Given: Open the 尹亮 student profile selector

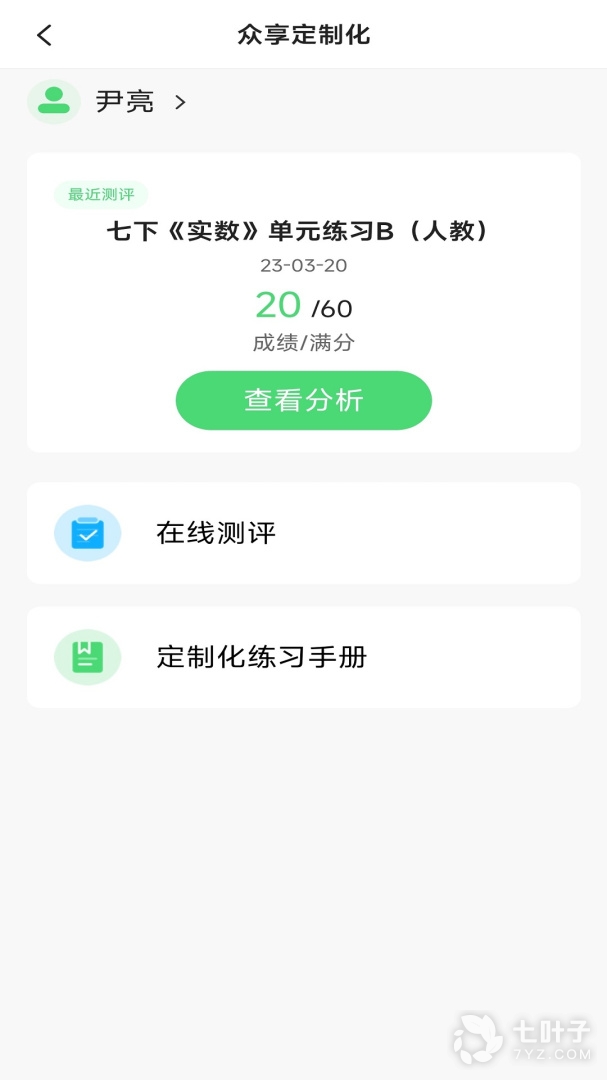Looking at the screenshot, I should [x=124, y=102].
